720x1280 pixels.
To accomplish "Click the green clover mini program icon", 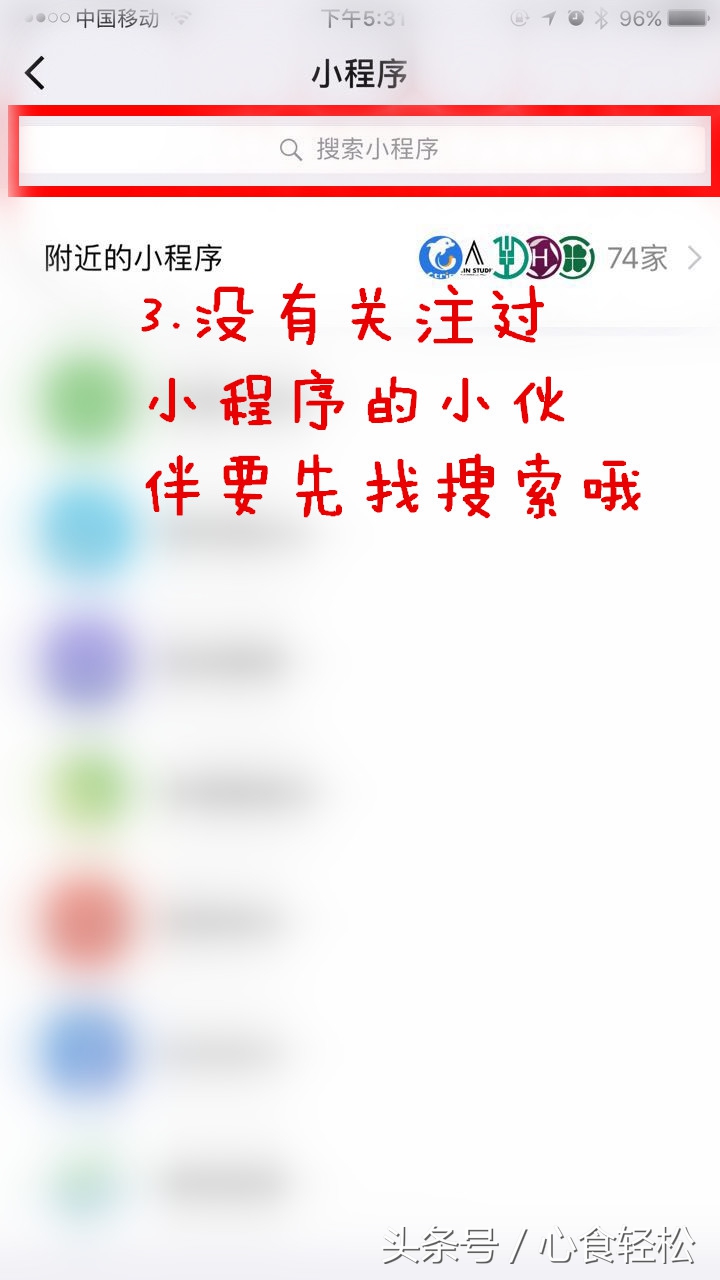I will [x=576, y=256].
